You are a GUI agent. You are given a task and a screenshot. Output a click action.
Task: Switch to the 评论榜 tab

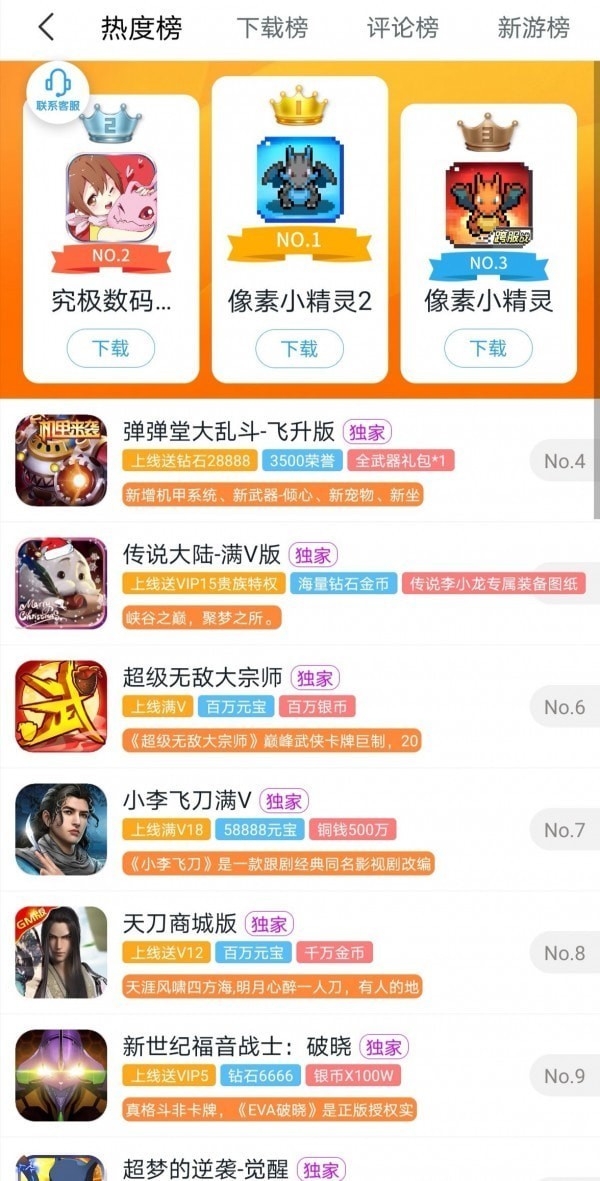402,28
